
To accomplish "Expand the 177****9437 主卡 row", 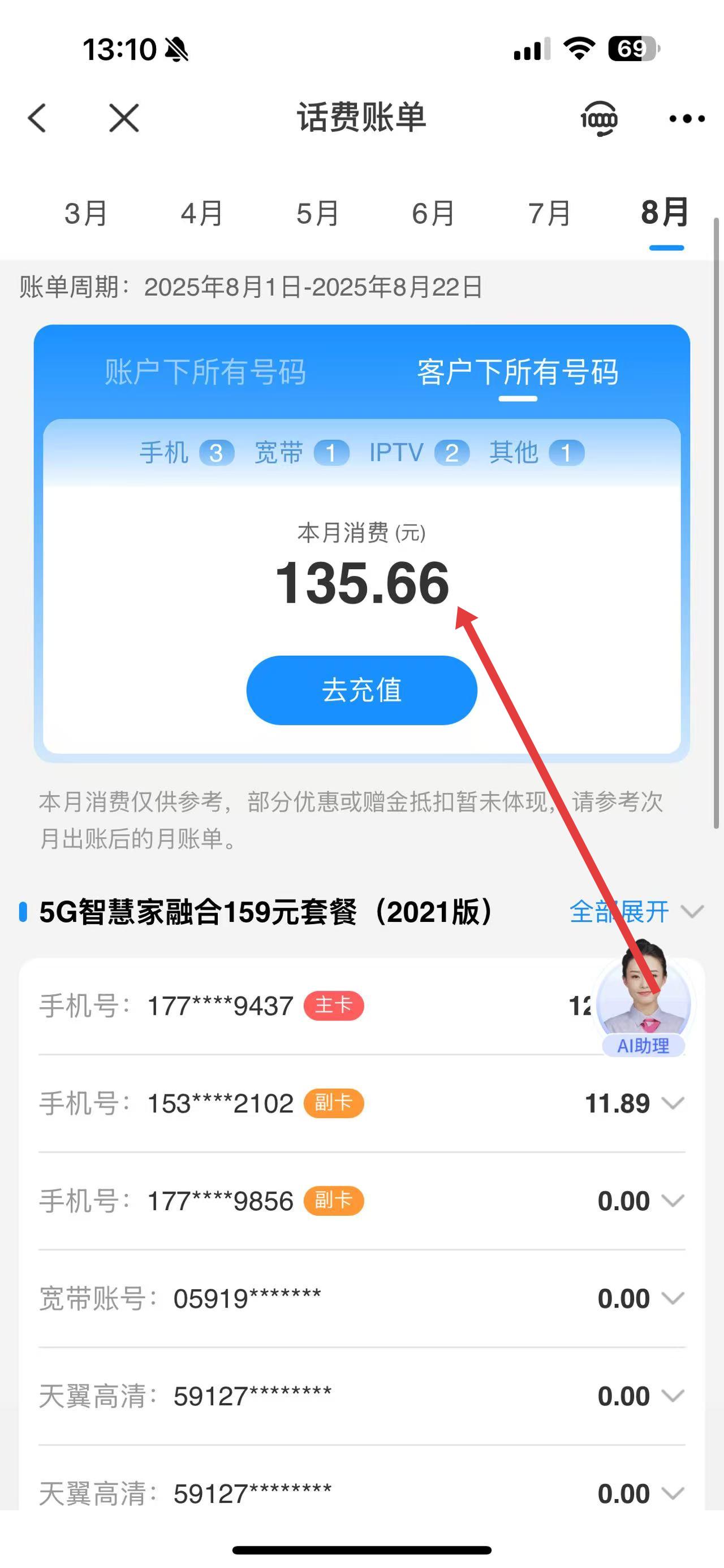I will [426, 1006].
